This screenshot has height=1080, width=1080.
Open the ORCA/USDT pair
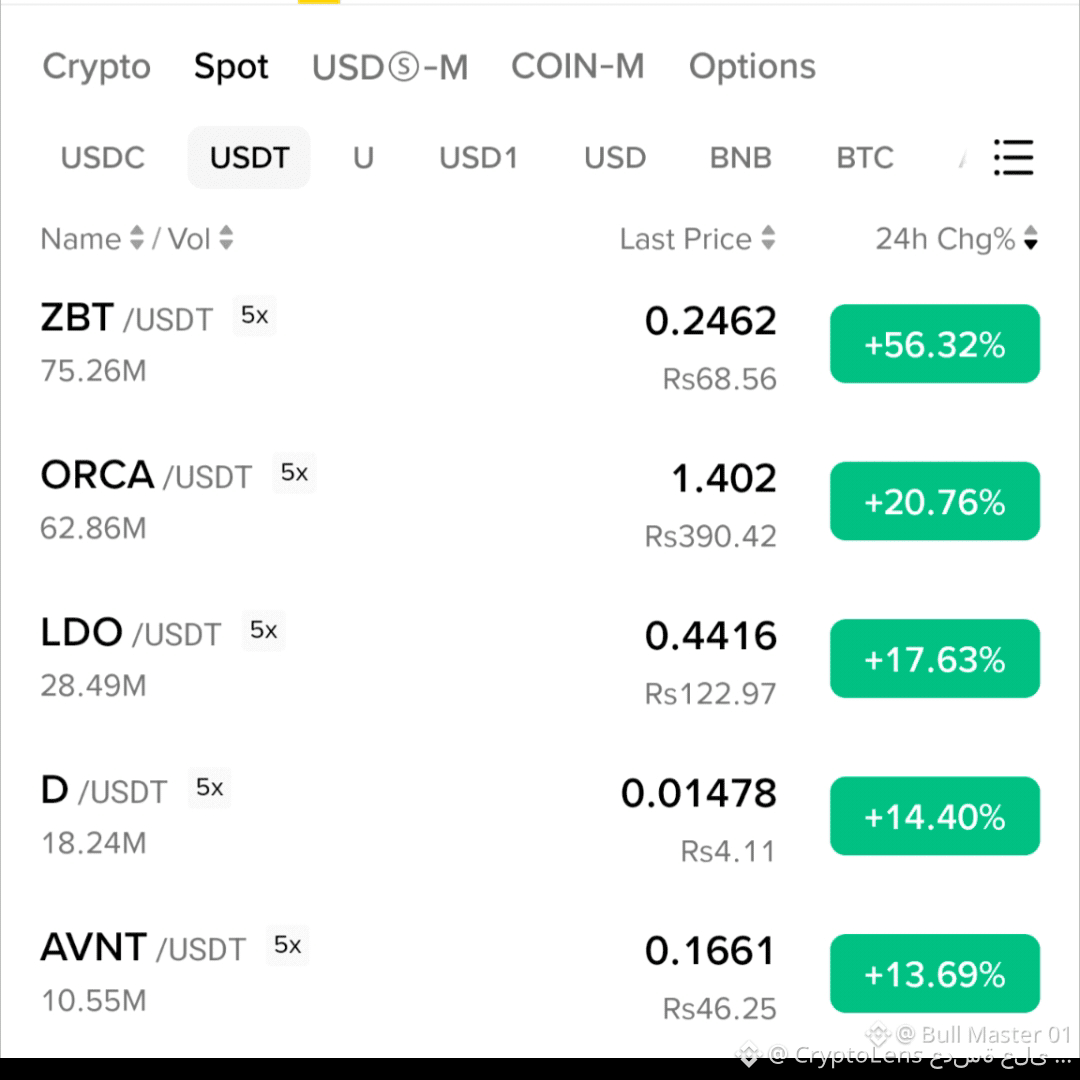click(540, 501)
